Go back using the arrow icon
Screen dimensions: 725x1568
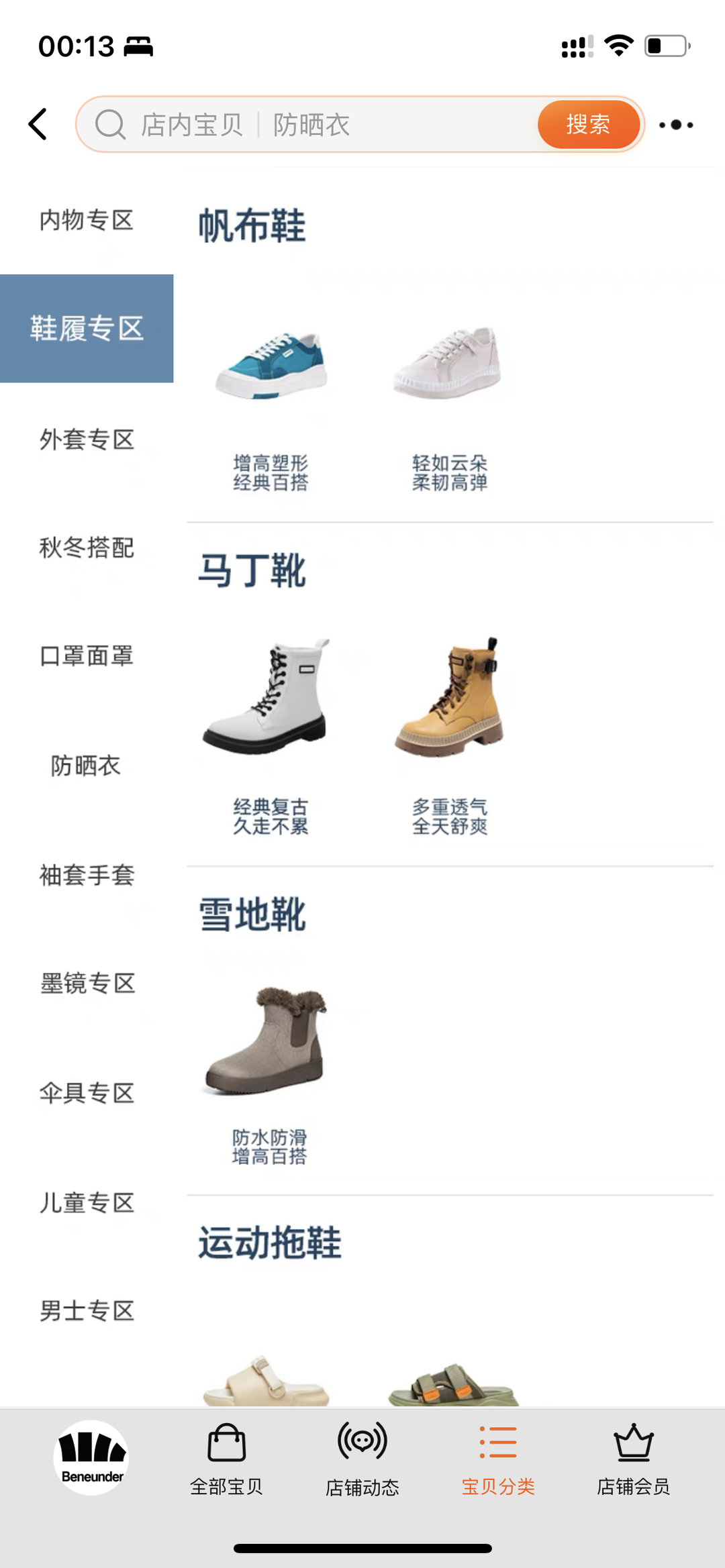(38, 124)
